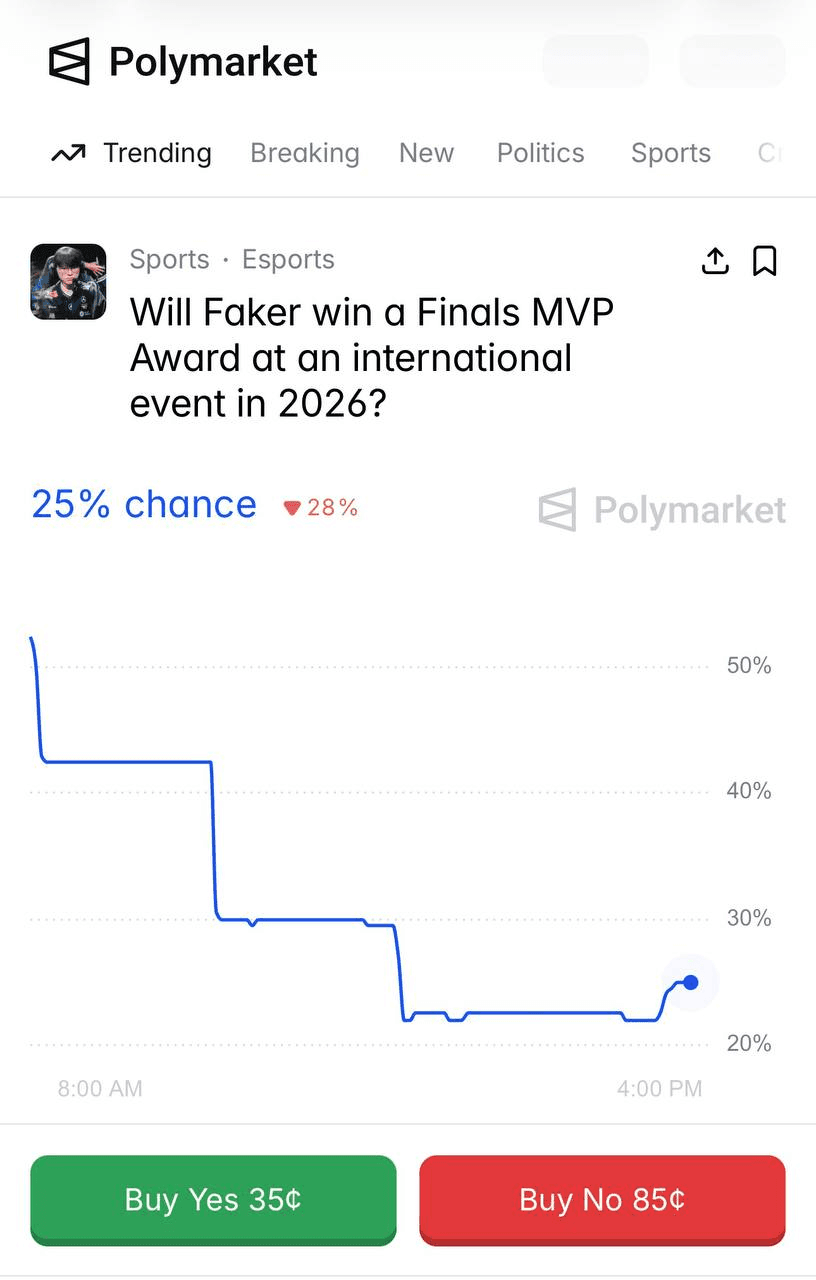Switch to the New tab
The image size is (816, 1280).
(426, 153)
